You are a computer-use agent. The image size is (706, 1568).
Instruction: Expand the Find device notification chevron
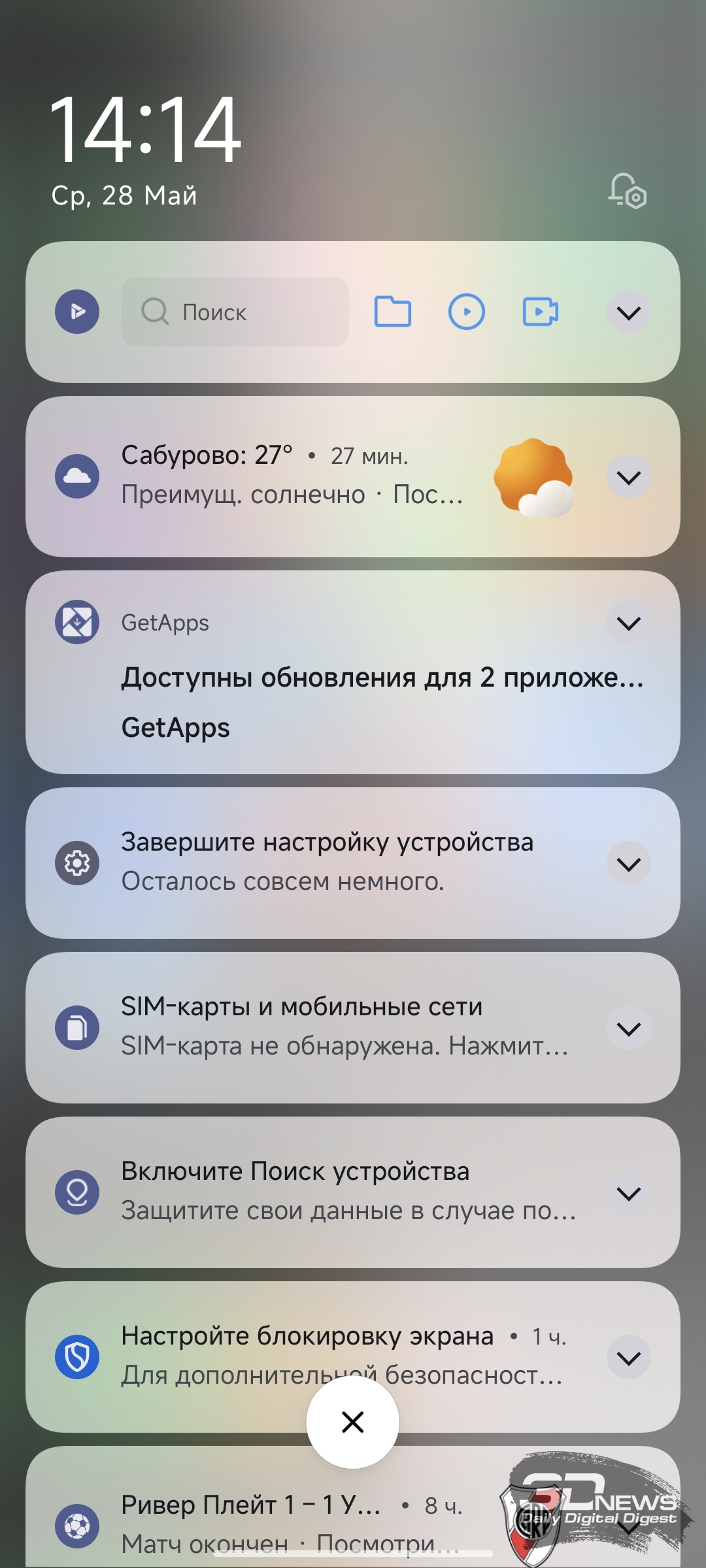[x=628, y=1193]
